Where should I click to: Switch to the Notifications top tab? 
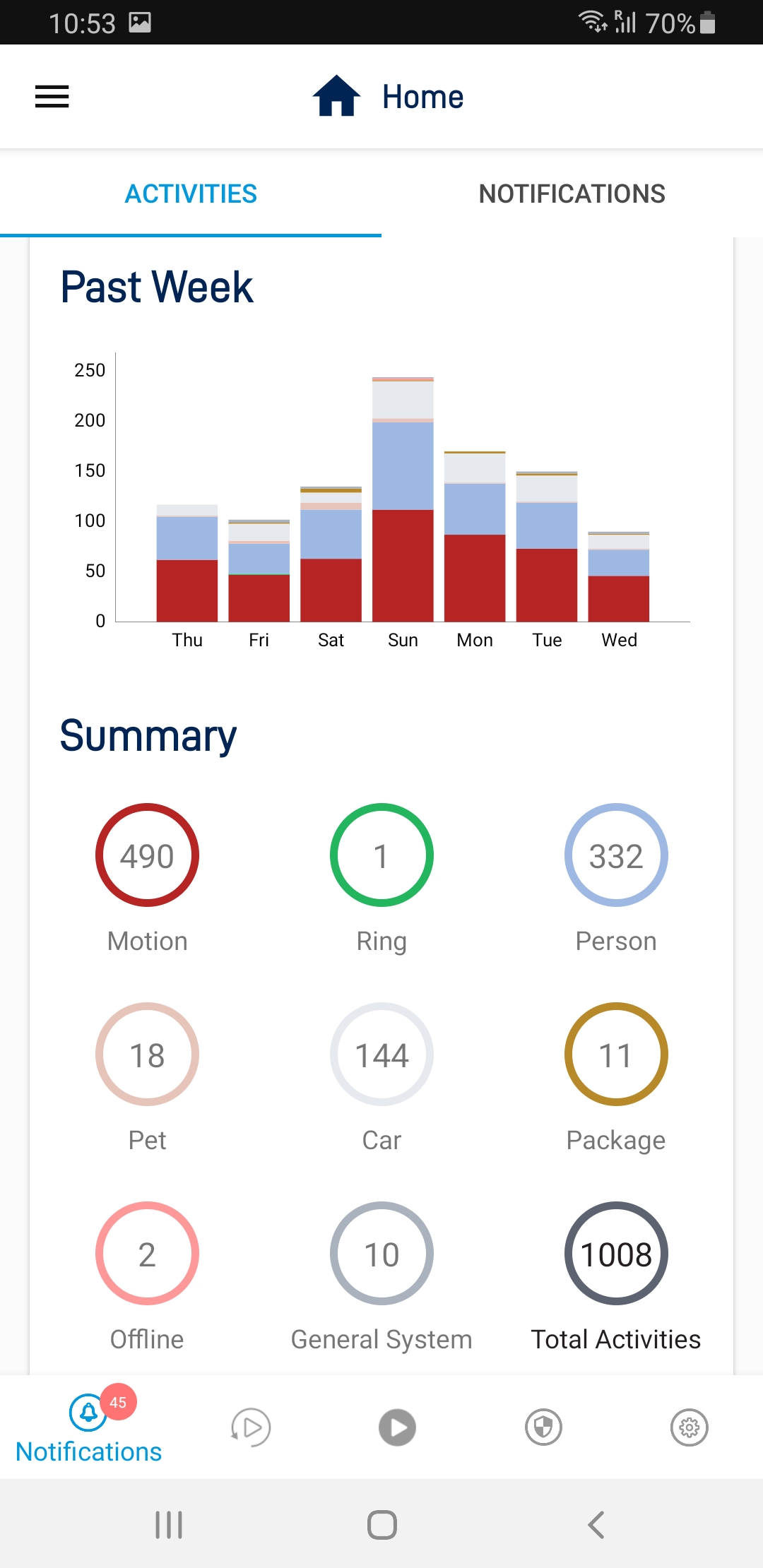(572, 194)
